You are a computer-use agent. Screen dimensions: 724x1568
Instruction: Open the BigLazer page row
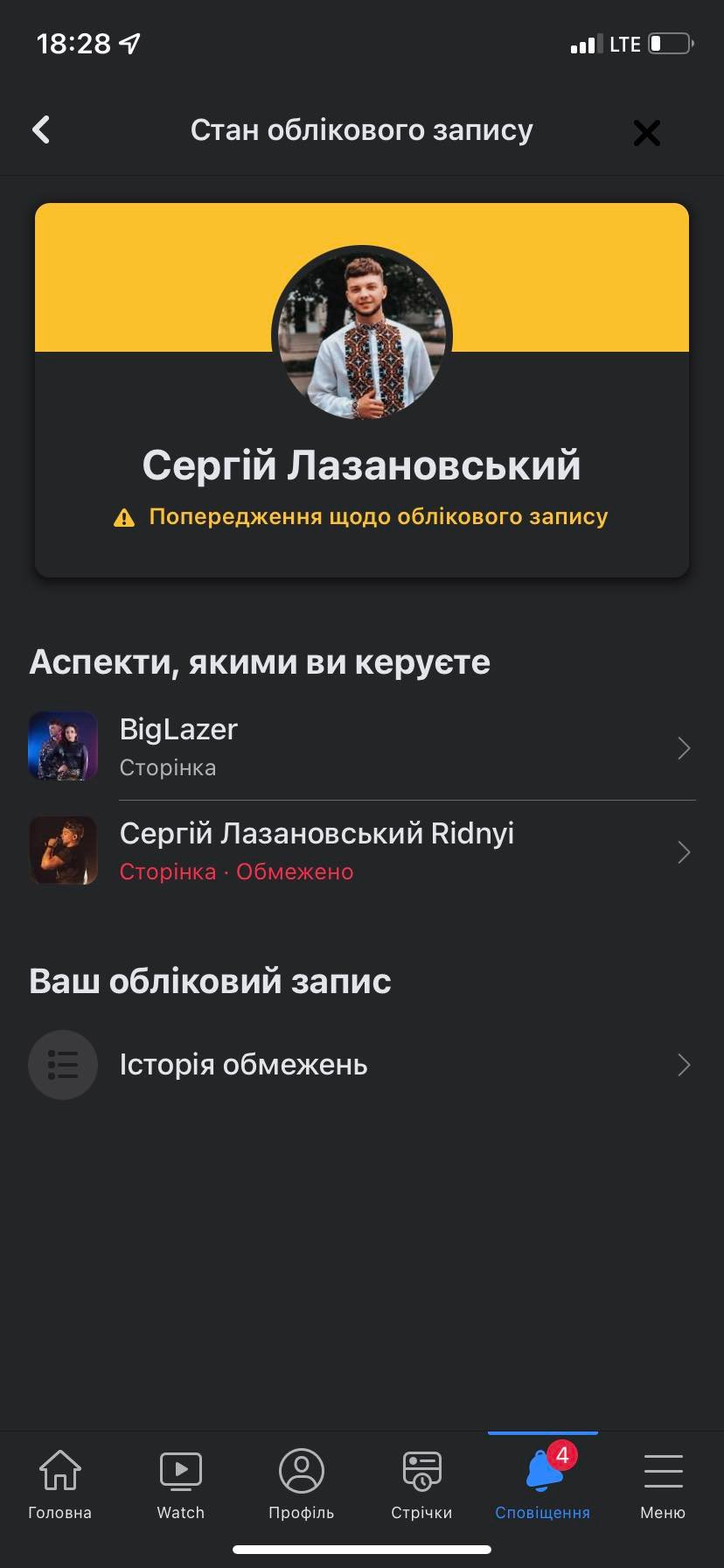point(362,747)
